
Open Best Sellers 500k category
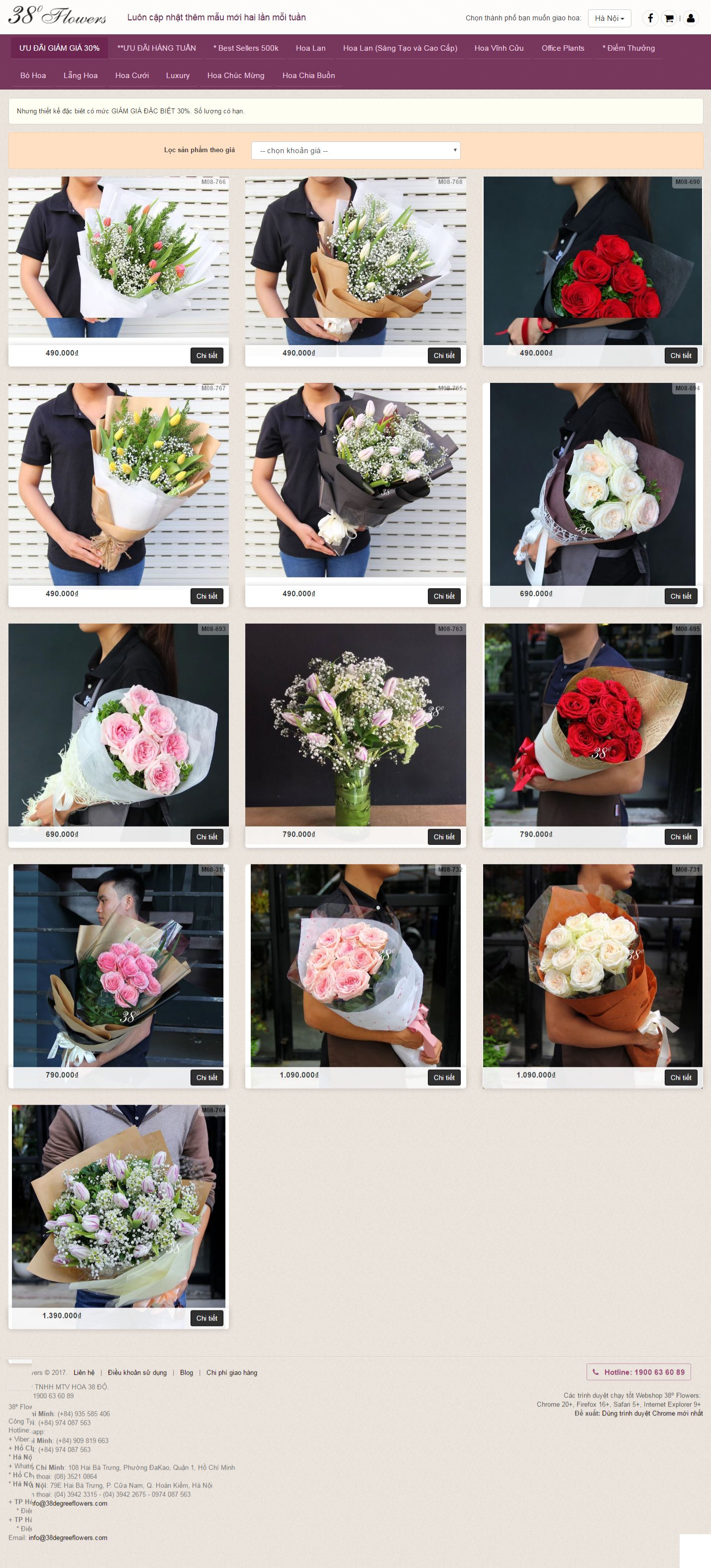(245, 48)
